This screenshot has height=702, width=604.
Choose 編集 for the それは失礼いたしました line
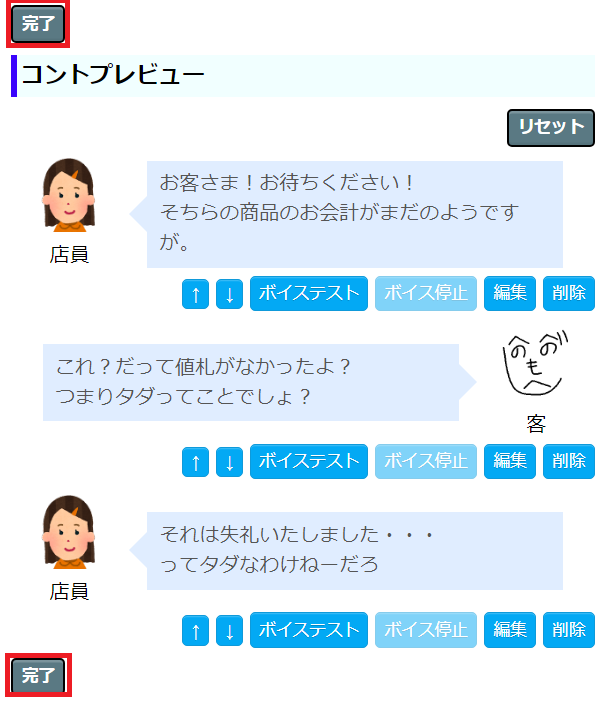coord(510,630)
